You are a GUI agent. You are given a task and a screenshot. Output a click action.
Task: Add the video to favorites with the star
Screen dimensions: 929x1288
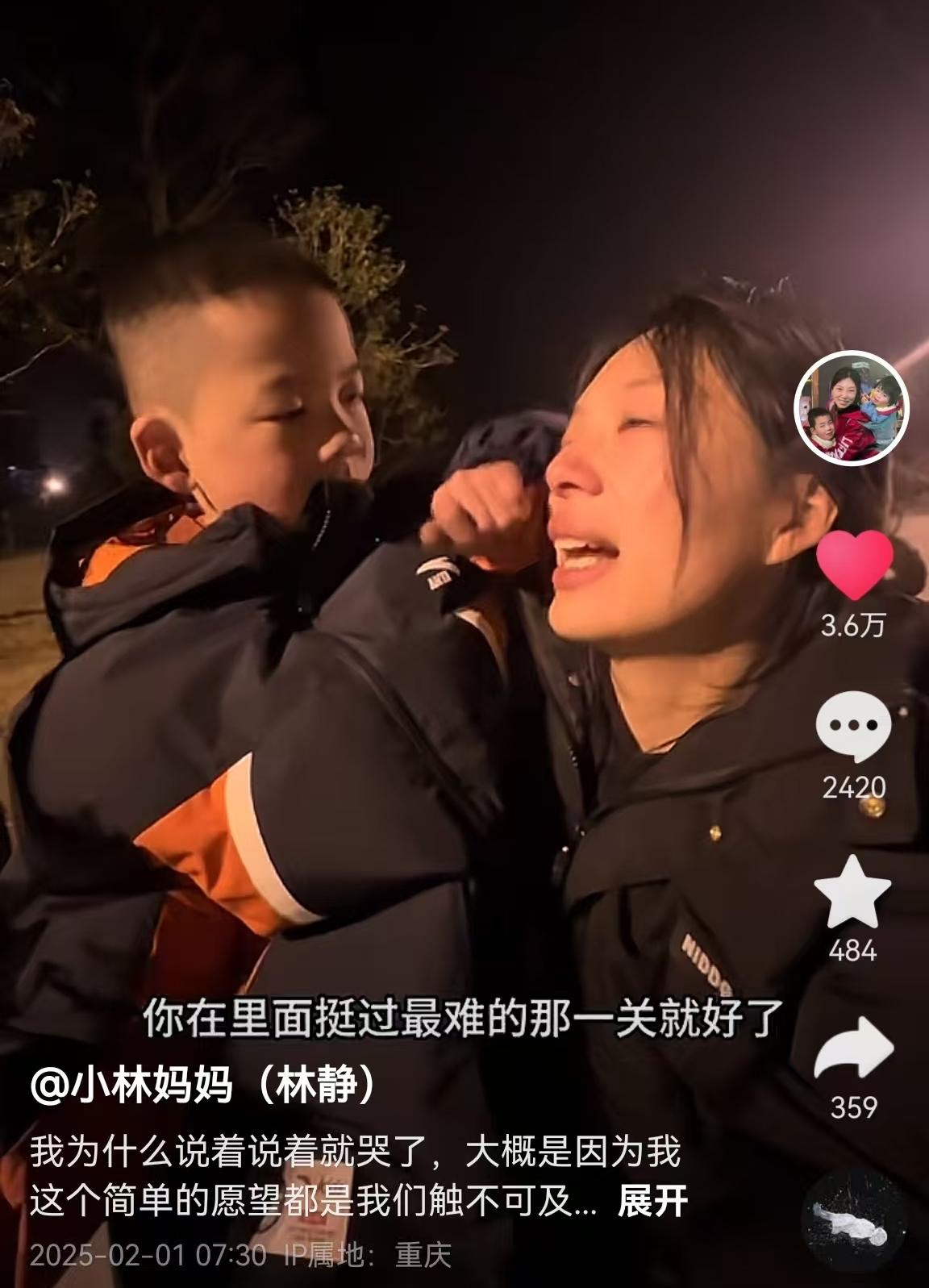pos(853,893)
